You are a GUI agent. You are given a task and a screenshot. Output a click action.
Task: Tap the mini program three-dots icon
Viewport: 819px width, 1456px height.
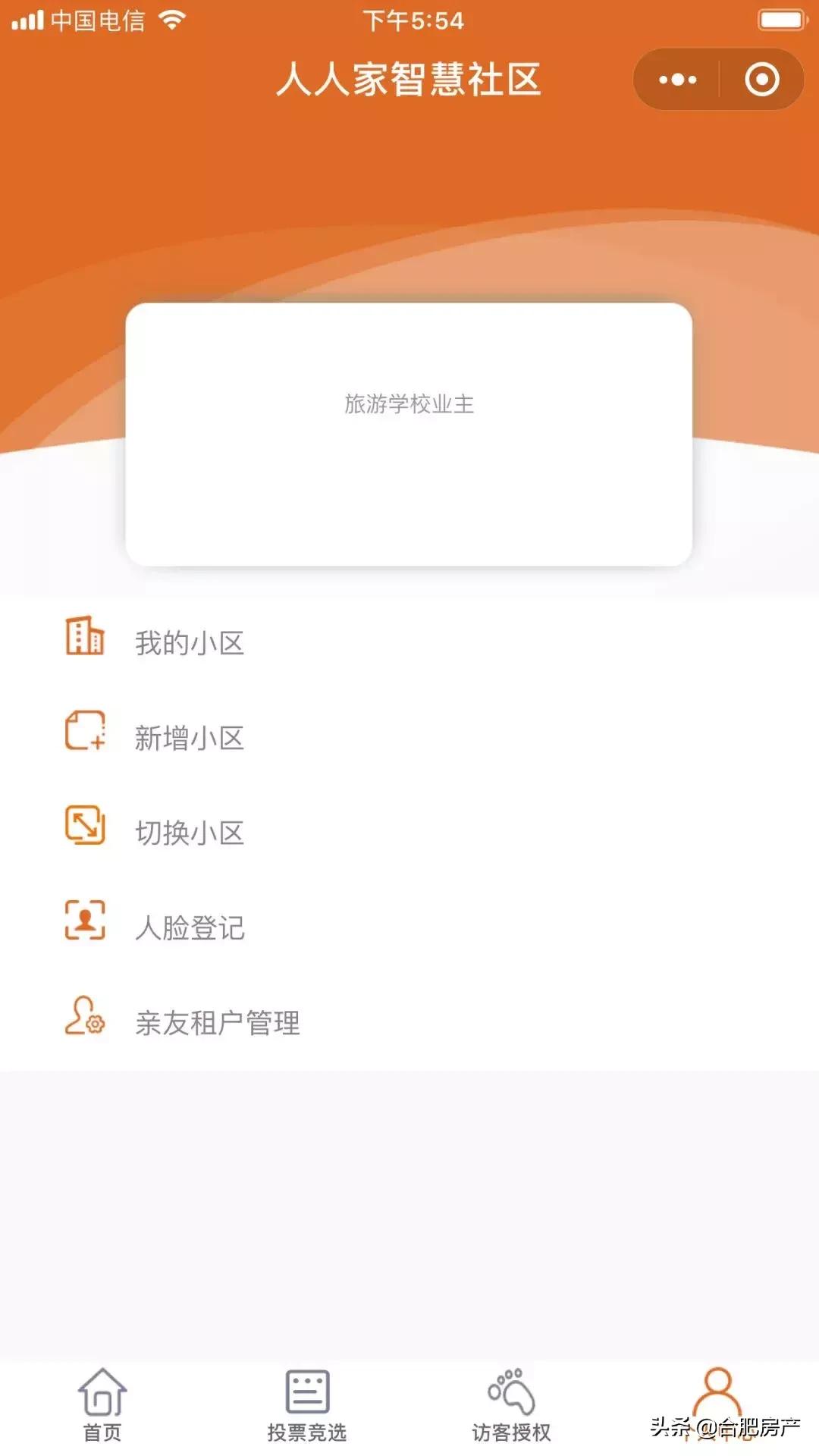tap(677, 80)
